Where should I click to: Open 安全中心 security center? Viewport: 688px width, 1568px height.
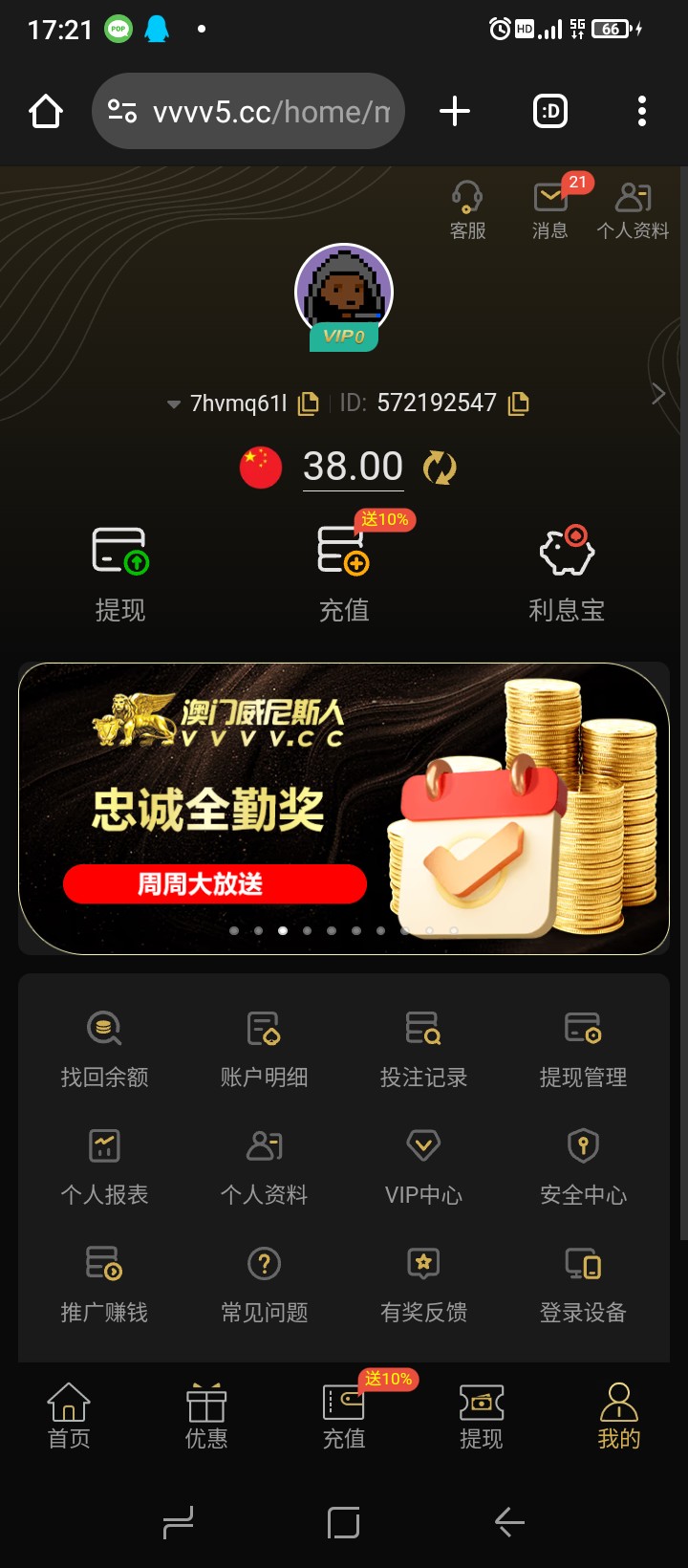click(x=583, y=1166)
